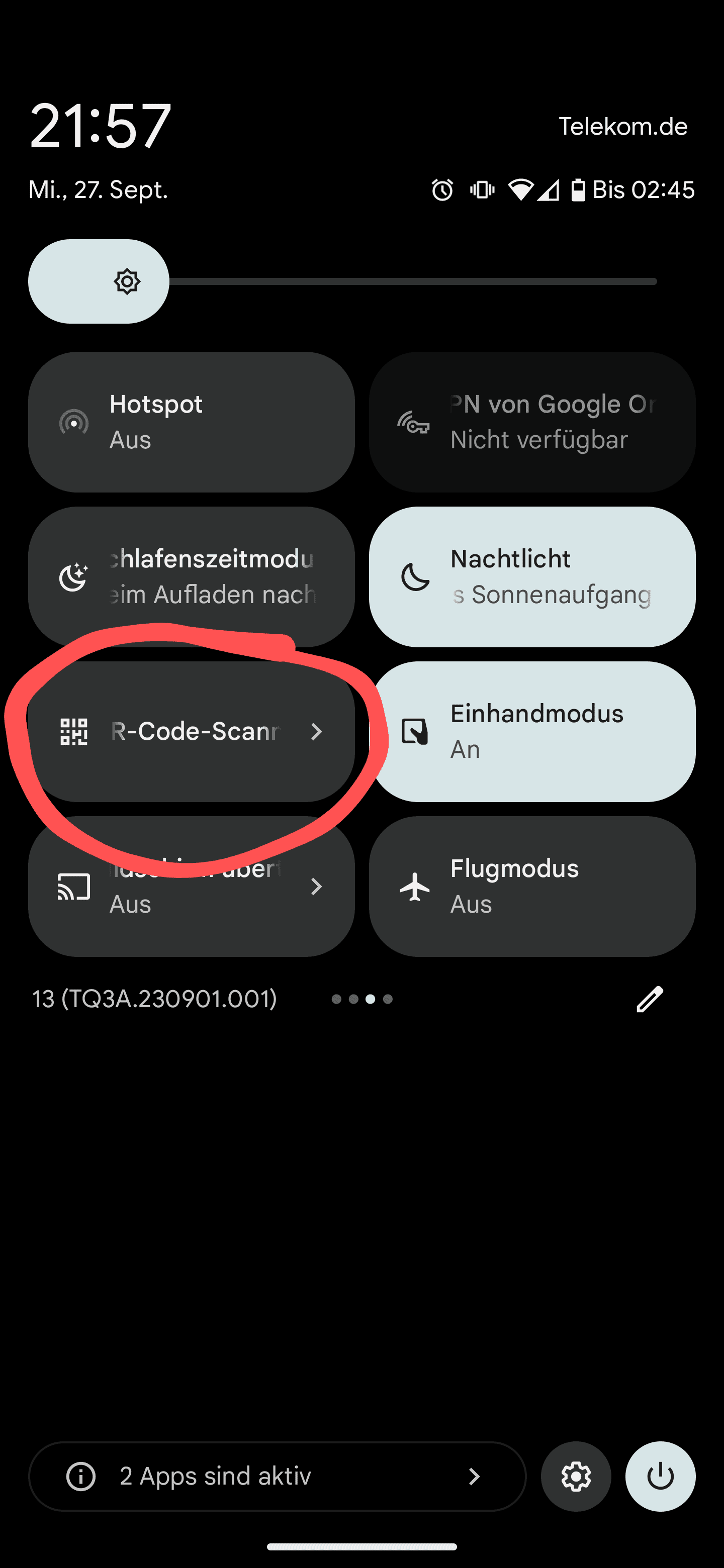This screenshot has height=1568, width=724.
Task: Tap the brightness slider
Action: (343, 281)
